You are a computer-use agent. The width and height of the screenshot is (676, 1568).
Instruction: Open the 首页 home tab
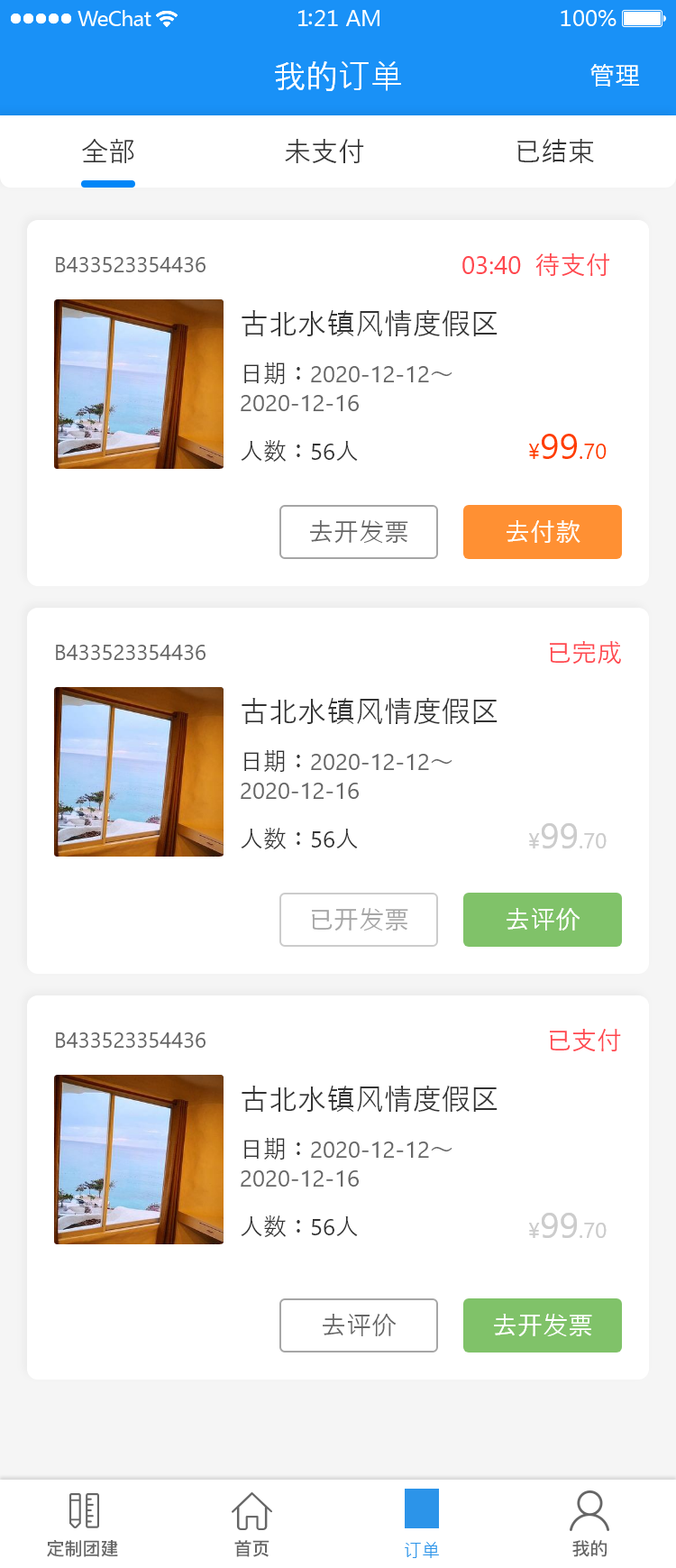tap(252, 1524)
